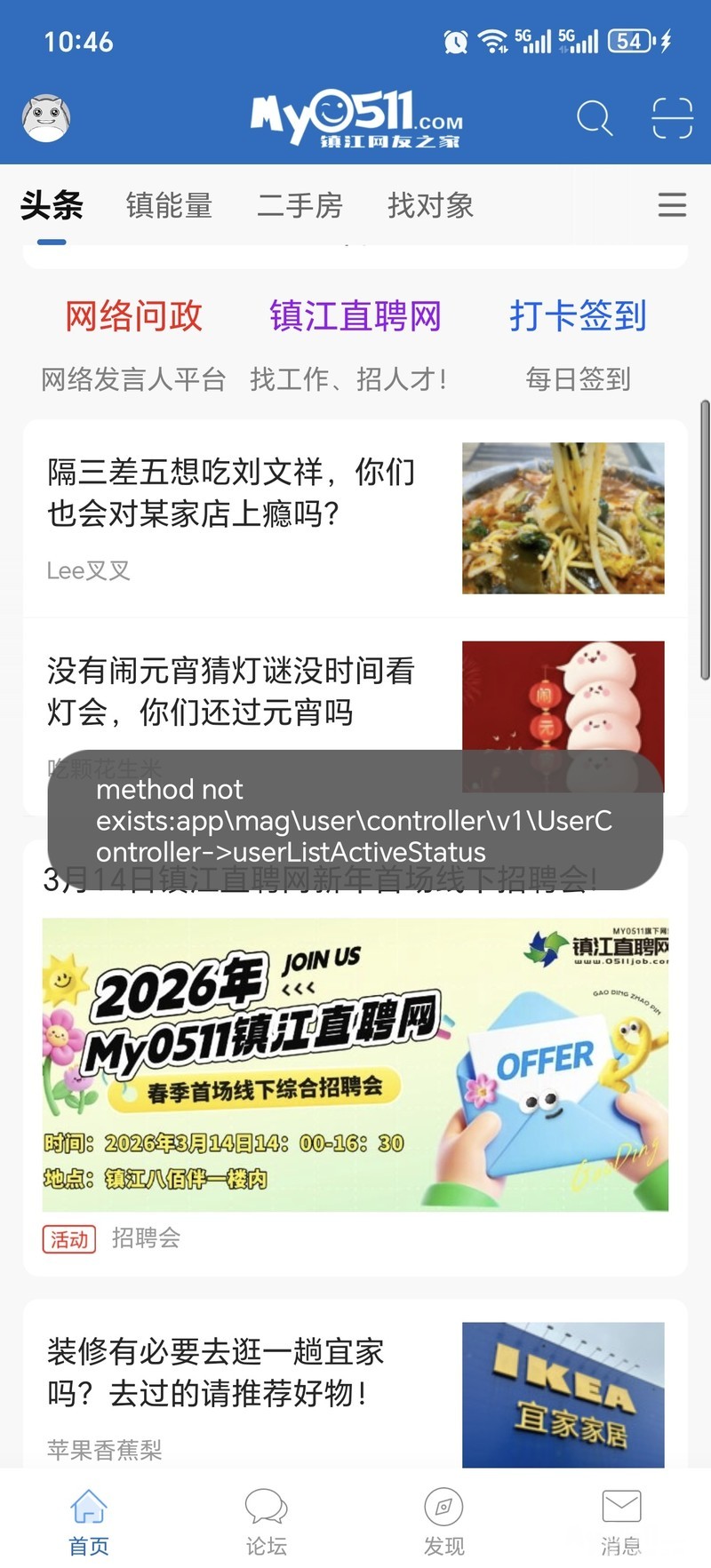
Task: Open the search magnifier icon
Action: (595, 118)
